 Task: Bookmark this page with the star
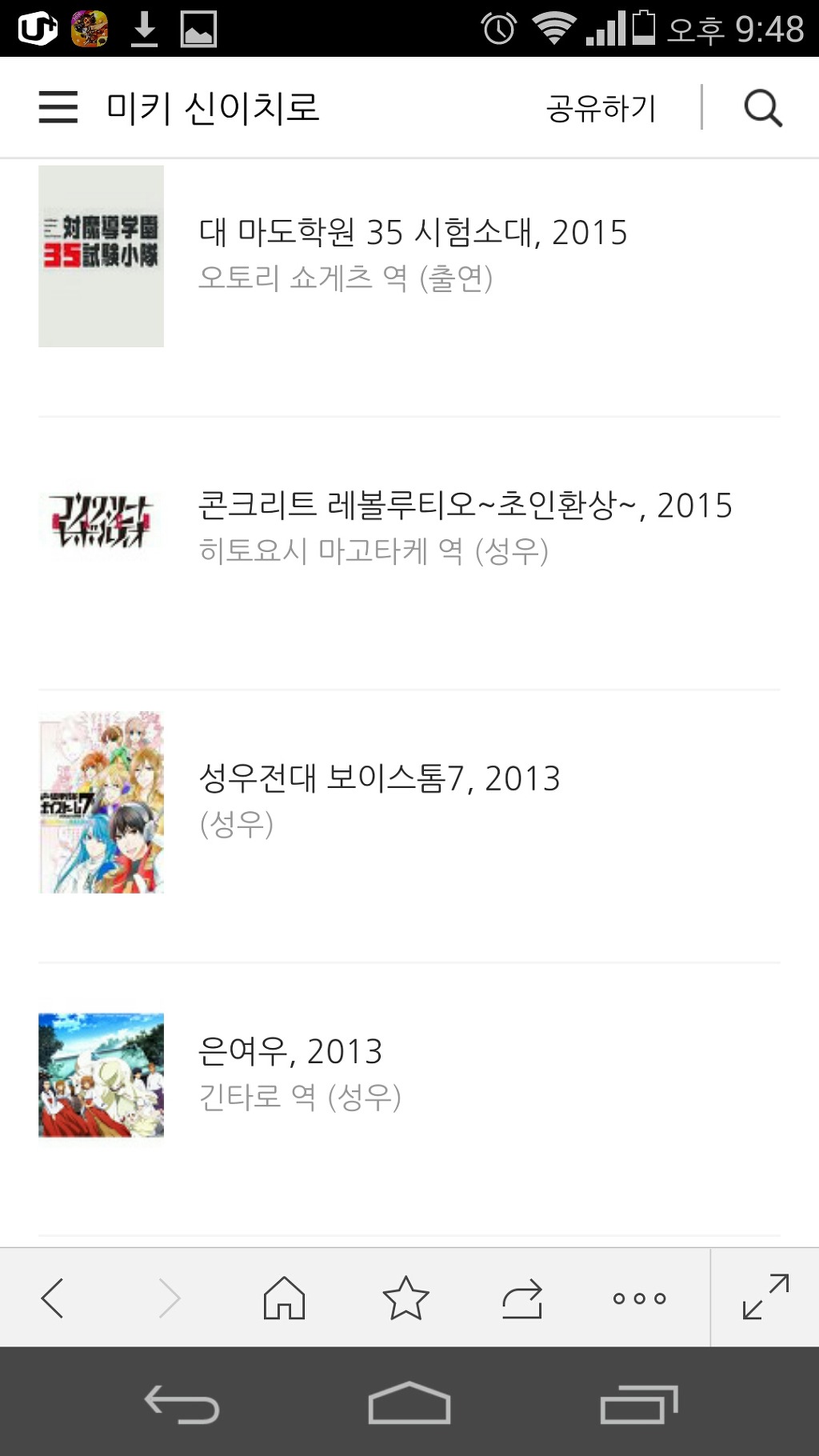[x=406, y=1298]
